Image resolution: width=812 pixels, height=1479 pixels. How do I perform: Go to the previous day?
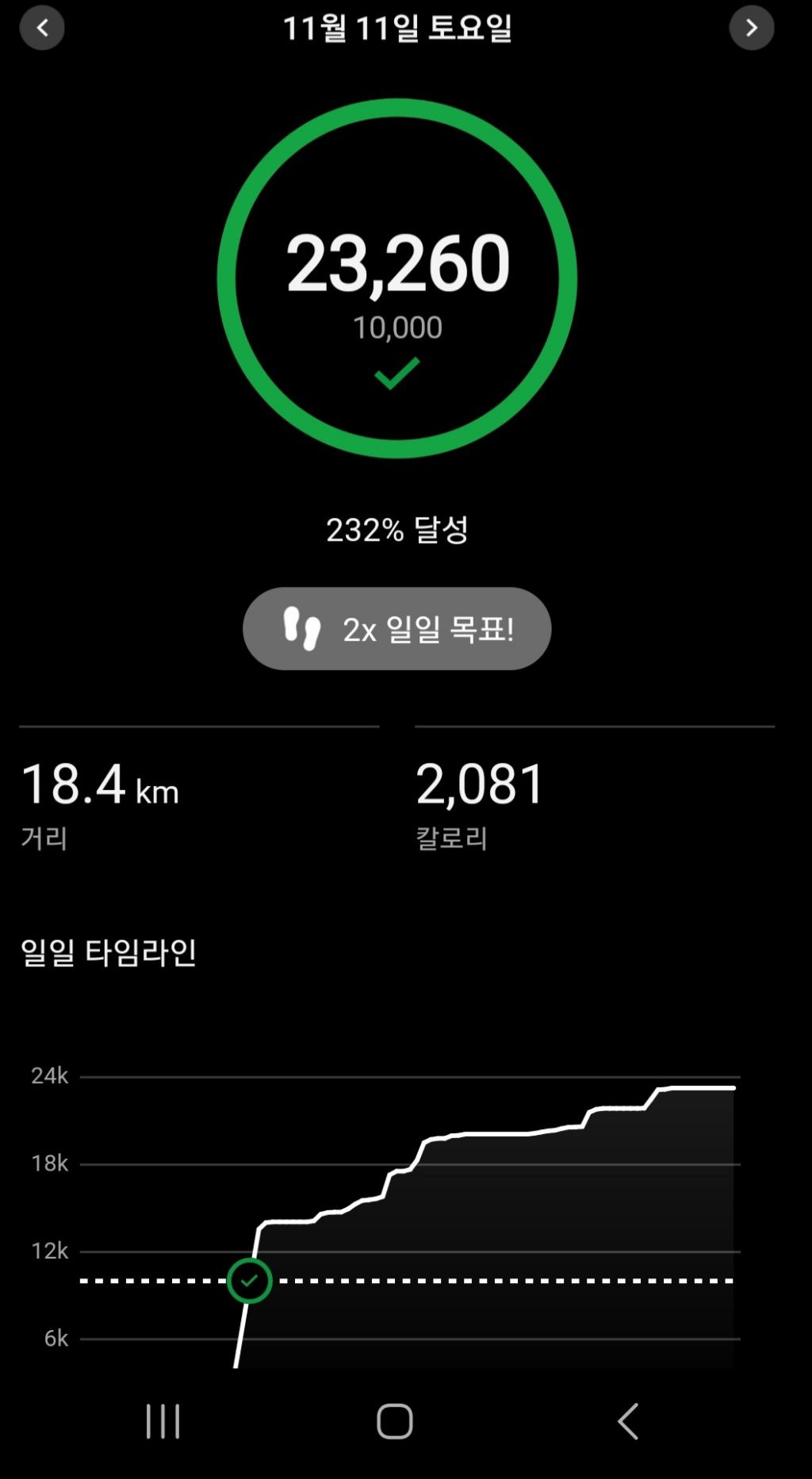tap(41, 28)
